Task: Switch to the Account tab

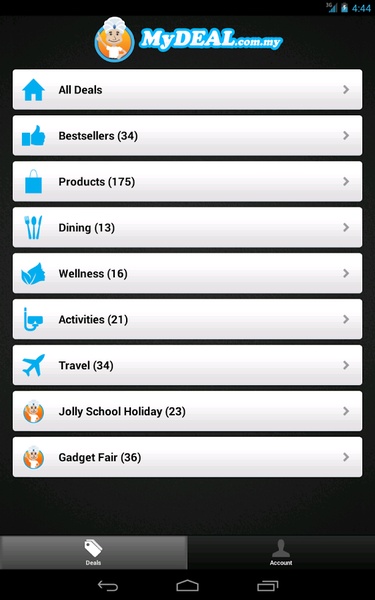Action: click(281, 553)
